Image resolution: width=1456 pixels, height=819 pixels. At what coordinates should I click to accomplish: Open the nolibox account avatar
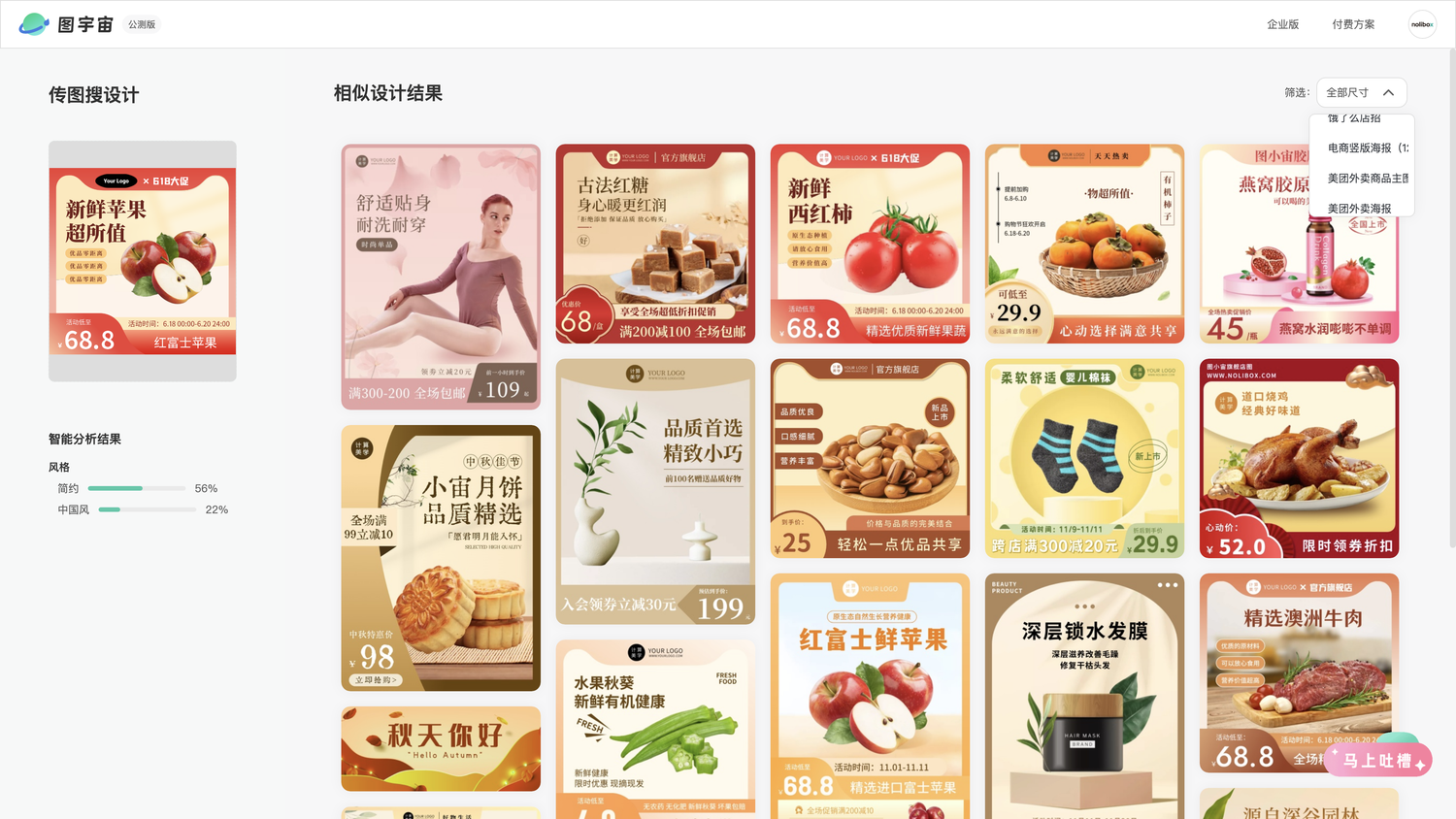coord(1422,24)
